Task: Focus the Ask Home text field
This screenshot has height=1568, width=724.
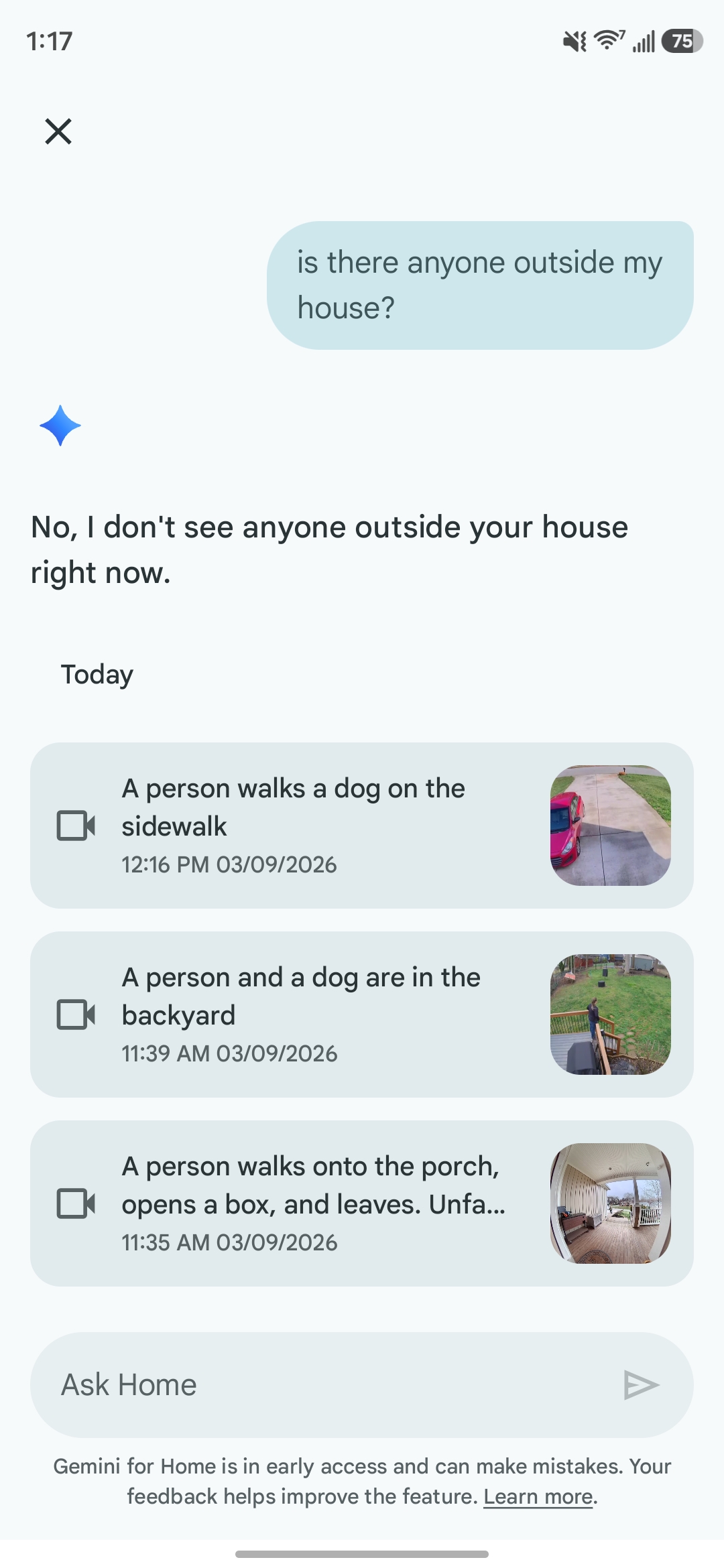Action: click(x=322, y=1384)
